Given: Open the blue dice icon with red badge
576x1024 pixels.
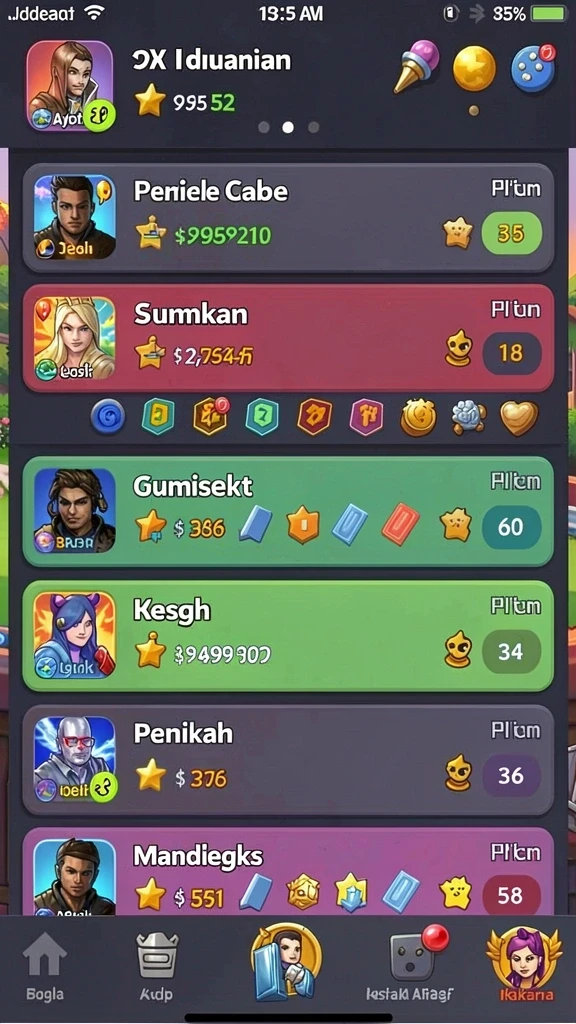Looking at the screenshot, I should [533, 67].
